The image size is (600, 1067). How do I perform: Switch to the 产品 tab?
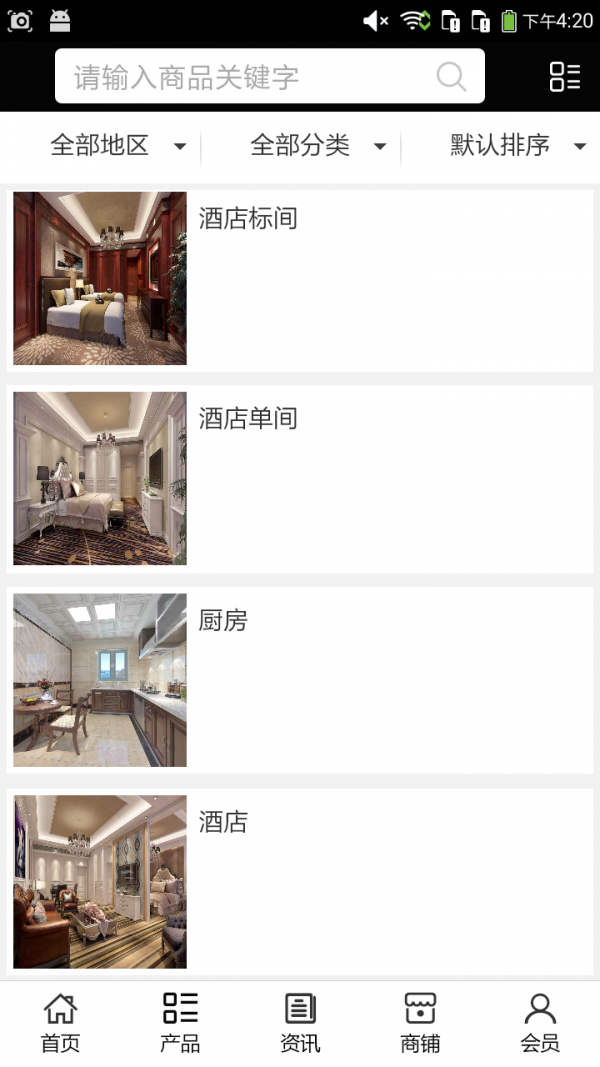(180, 1023)
